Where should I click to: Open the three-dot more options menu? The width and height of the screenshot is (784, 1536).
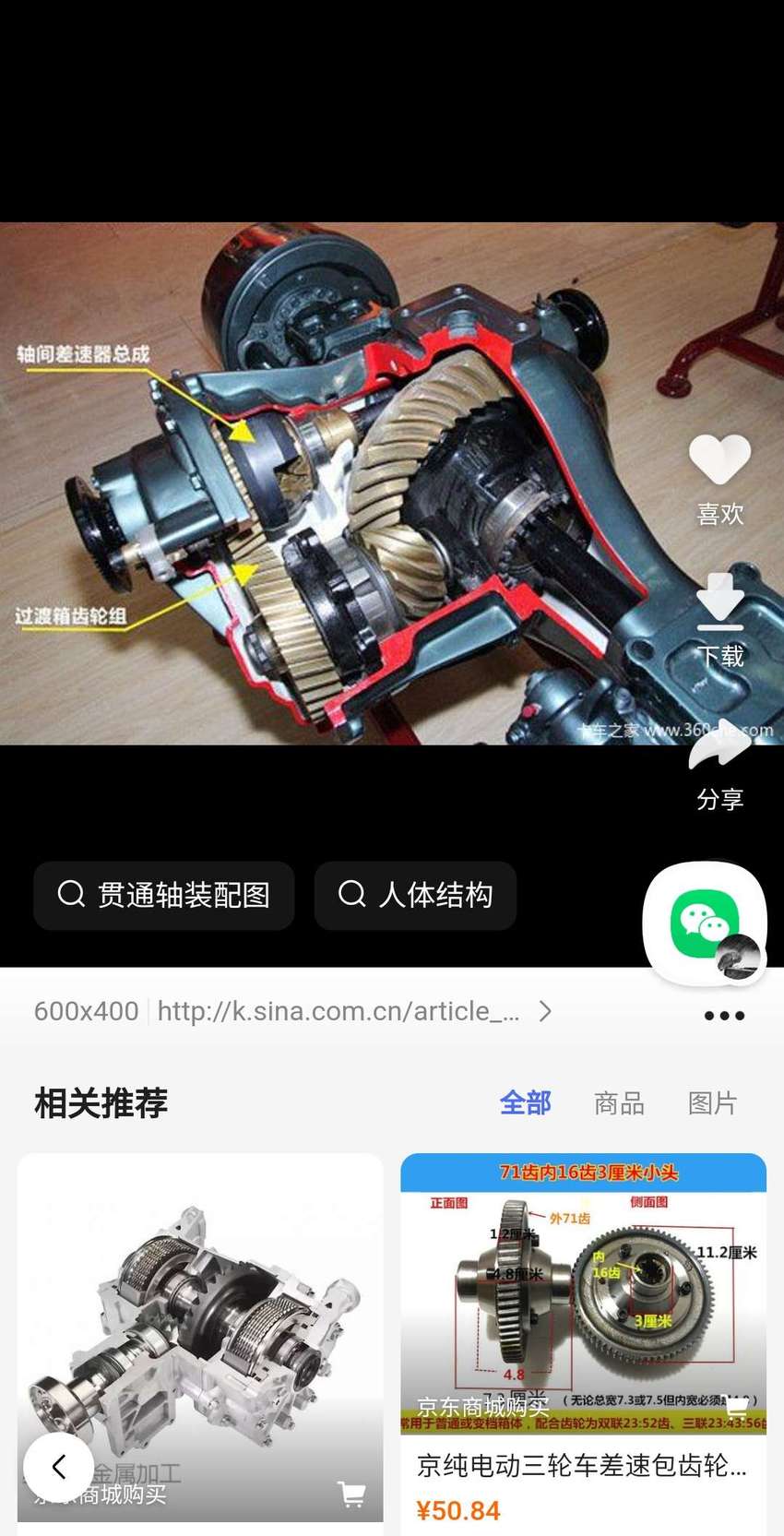pos(724,1015)
